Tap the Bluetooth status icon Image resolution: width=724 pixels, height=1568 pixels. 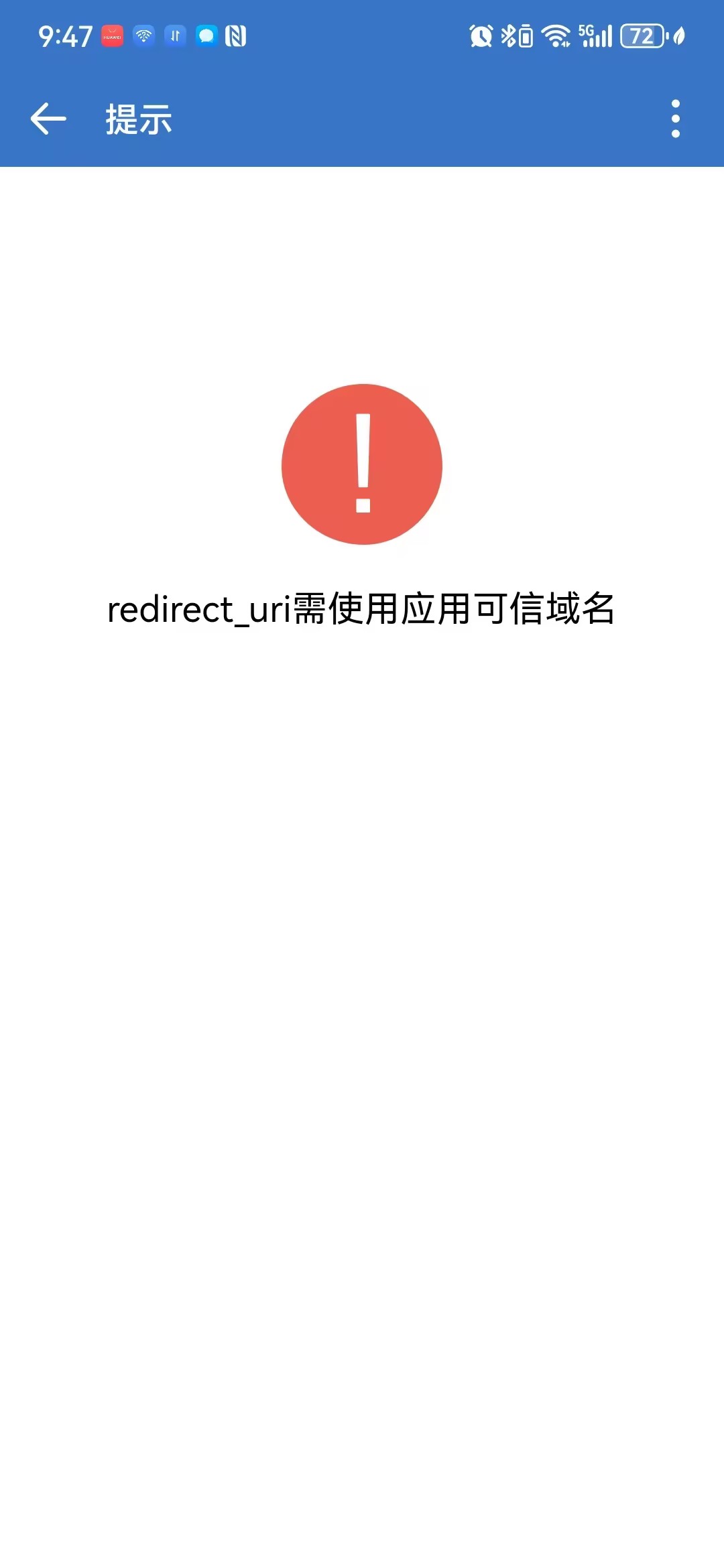(x=507, y=37)
